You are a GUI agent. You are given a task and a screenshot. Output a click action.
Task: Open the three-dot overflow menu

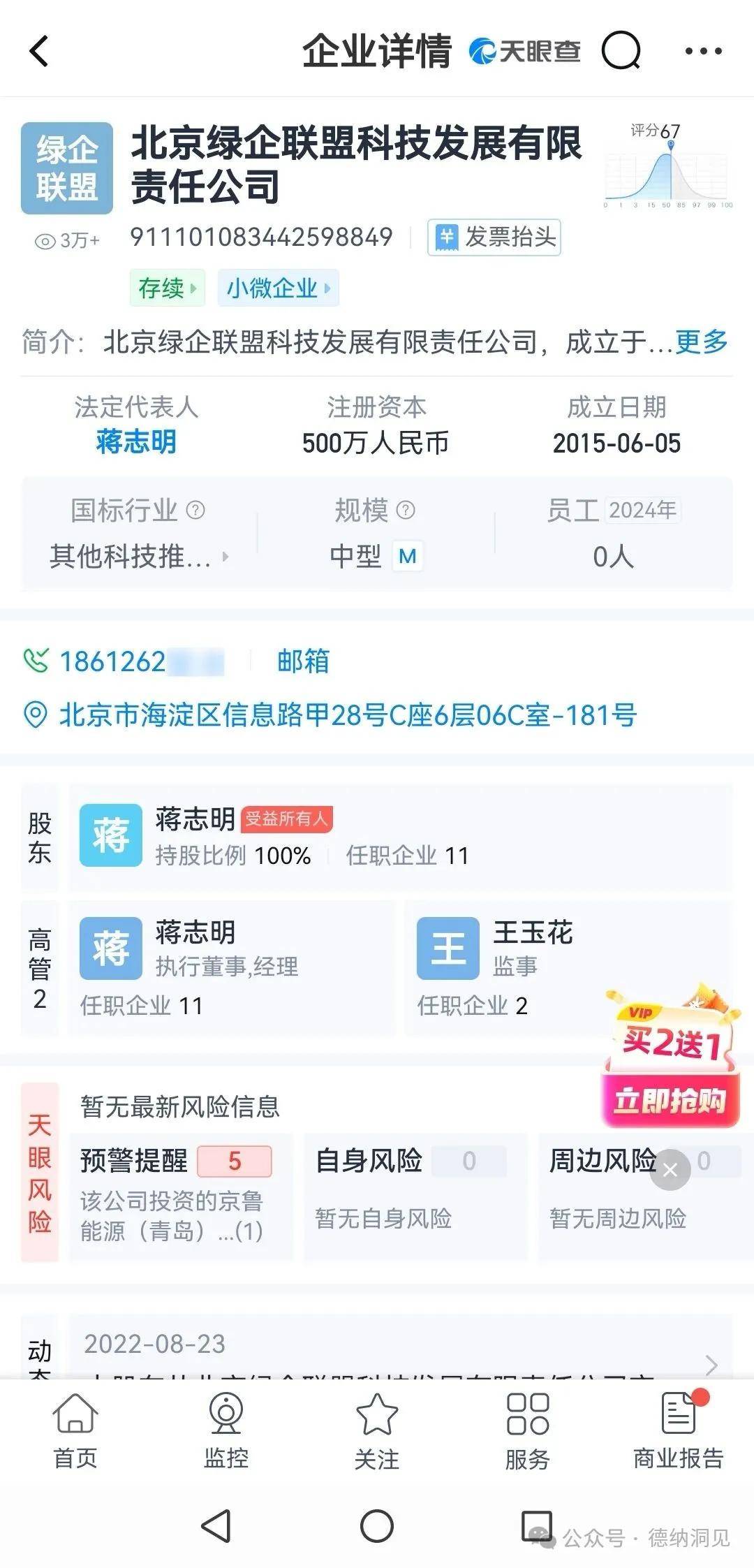pos(703,51)
